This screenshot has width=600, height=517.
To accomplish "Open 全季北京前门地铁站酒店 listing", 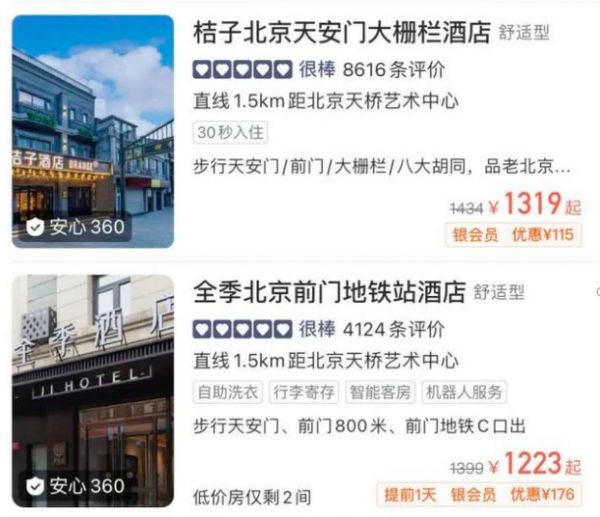I will [329, 292].
